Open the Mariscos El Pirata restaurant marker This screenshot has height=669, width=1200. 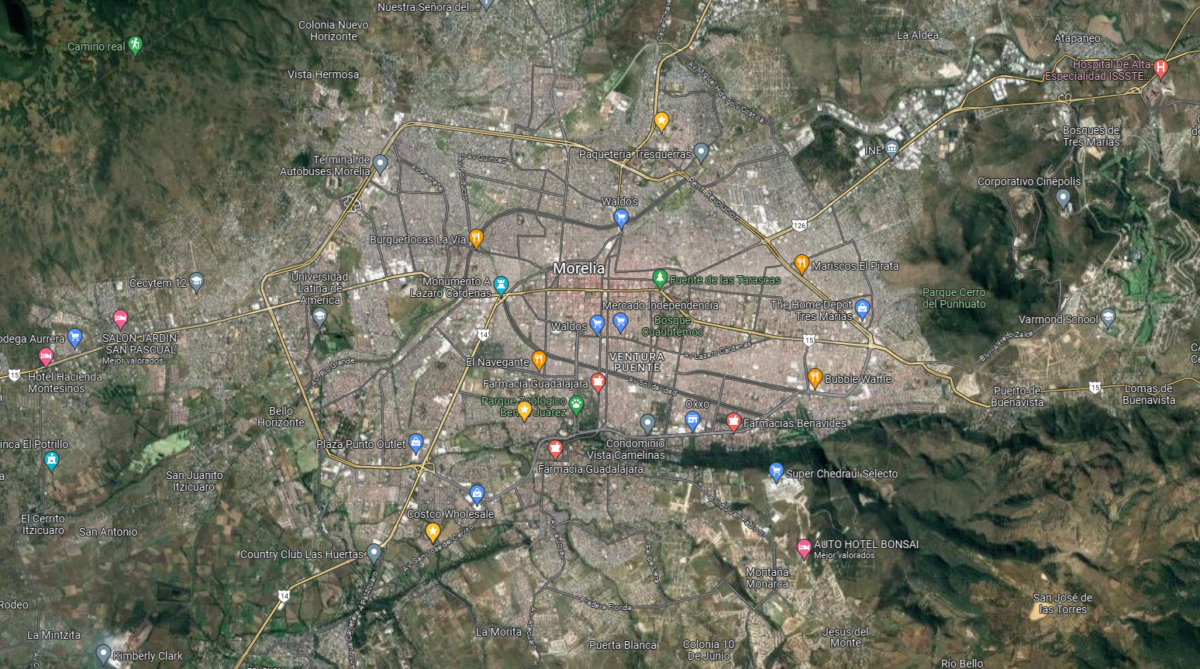(x=801, y=264)
